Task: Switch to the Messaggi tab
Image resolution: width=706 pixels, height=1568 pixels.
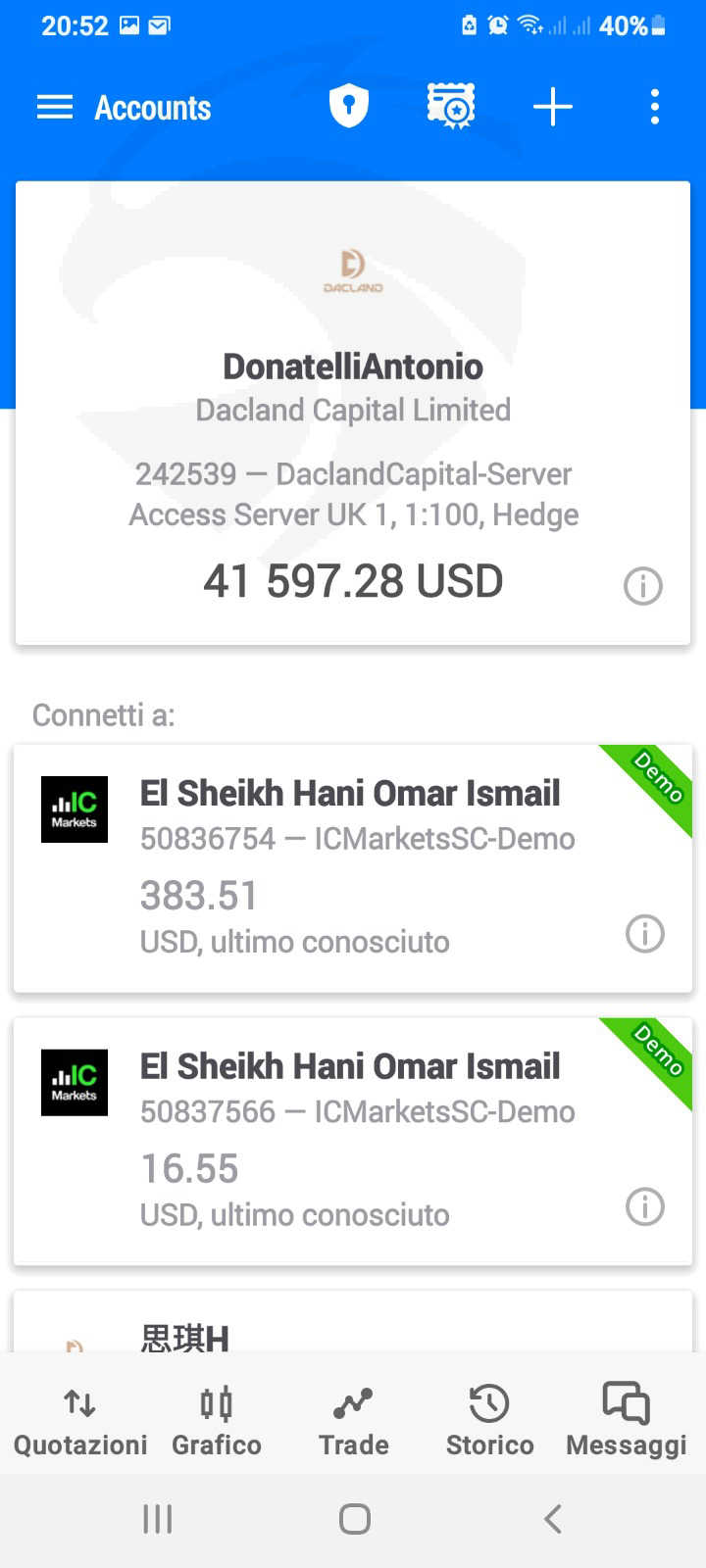Action: [626, 1421]
